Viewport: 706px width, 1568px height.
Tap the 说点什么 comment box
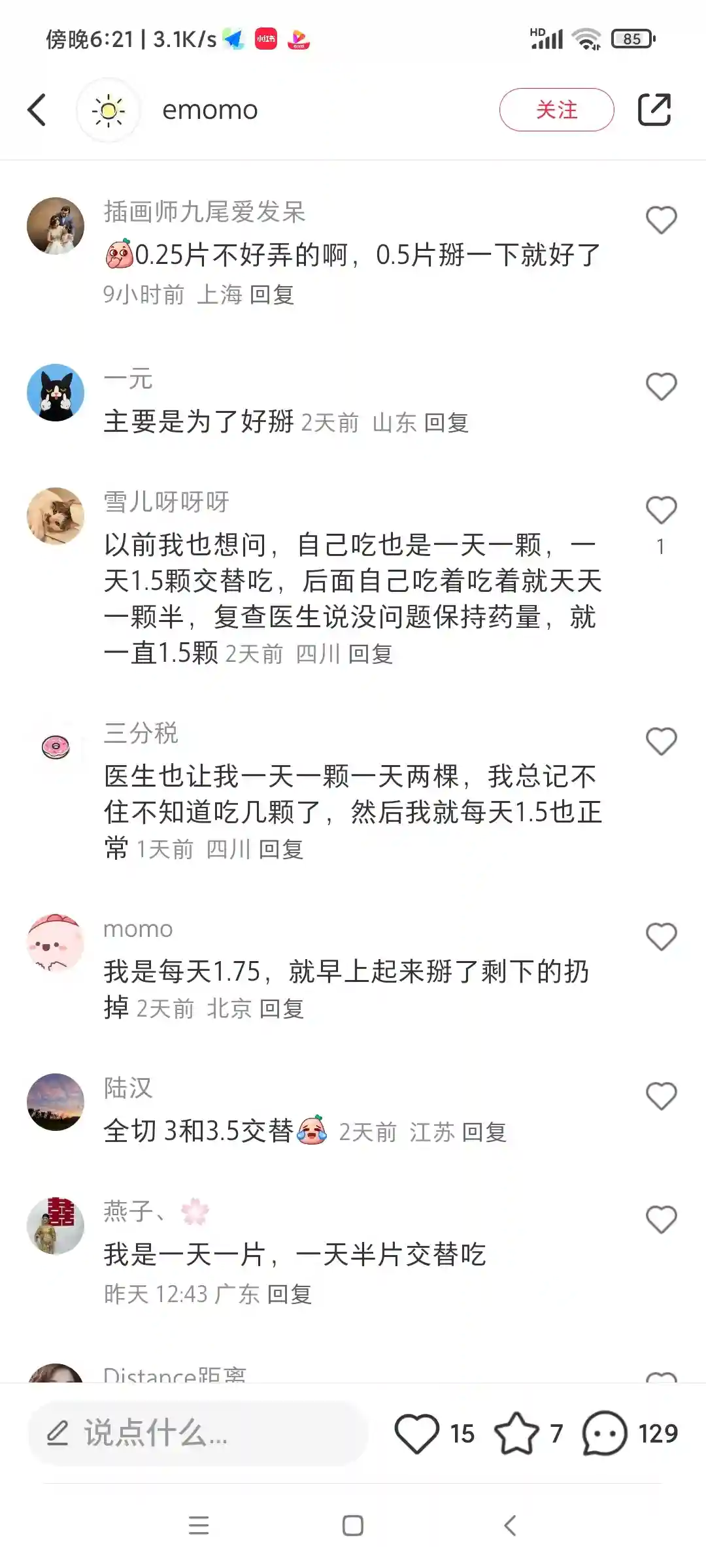pos(196,1433)
